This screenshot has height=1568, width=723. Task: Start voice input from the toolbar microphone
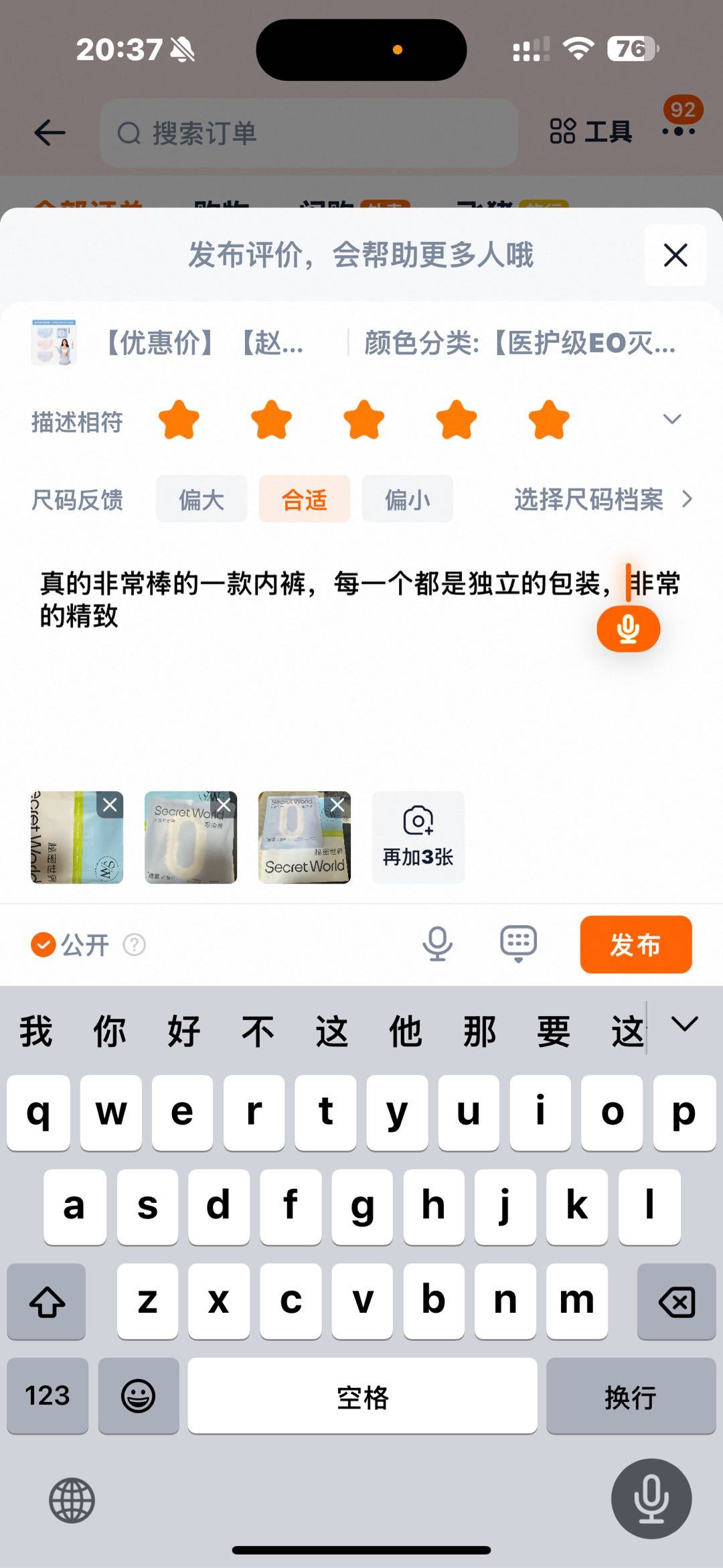click(x=437, y=944)
